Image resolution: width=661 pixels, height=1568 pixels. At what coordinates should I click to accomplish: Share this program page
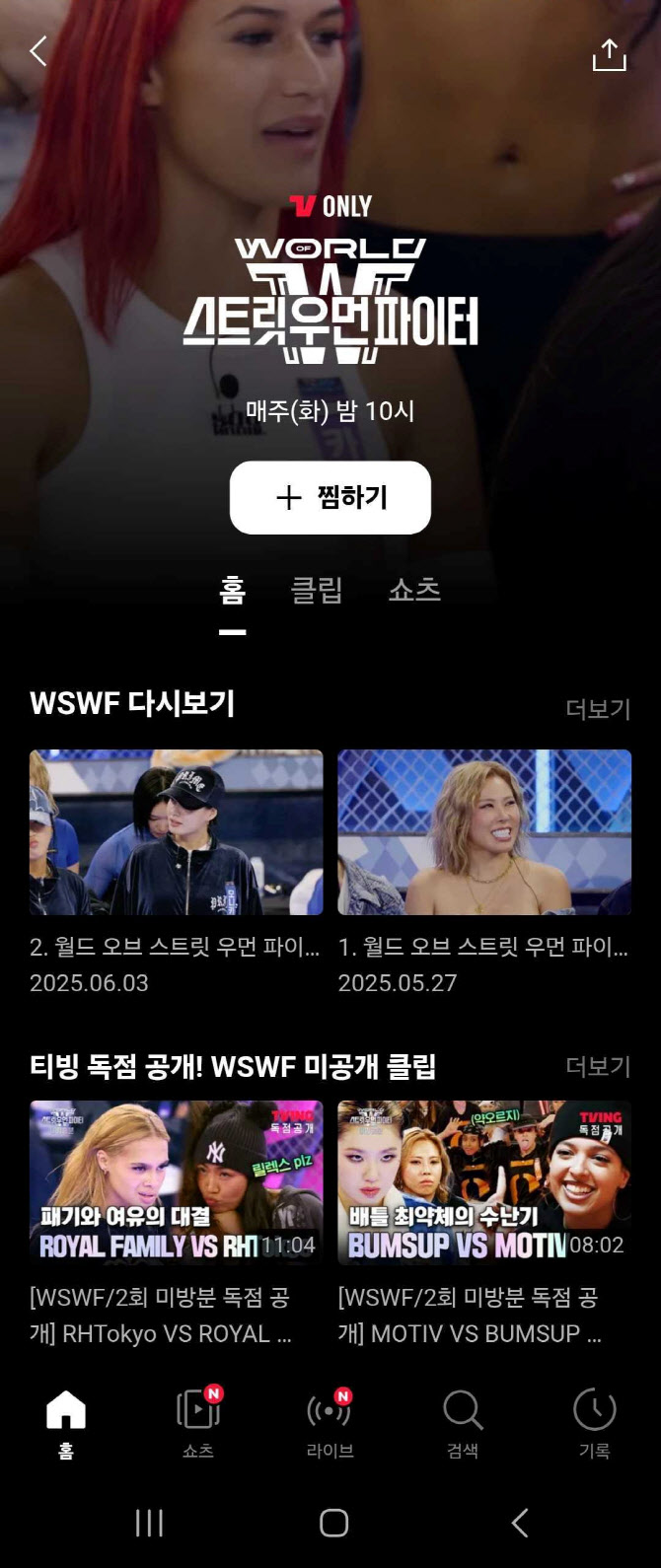609,54
